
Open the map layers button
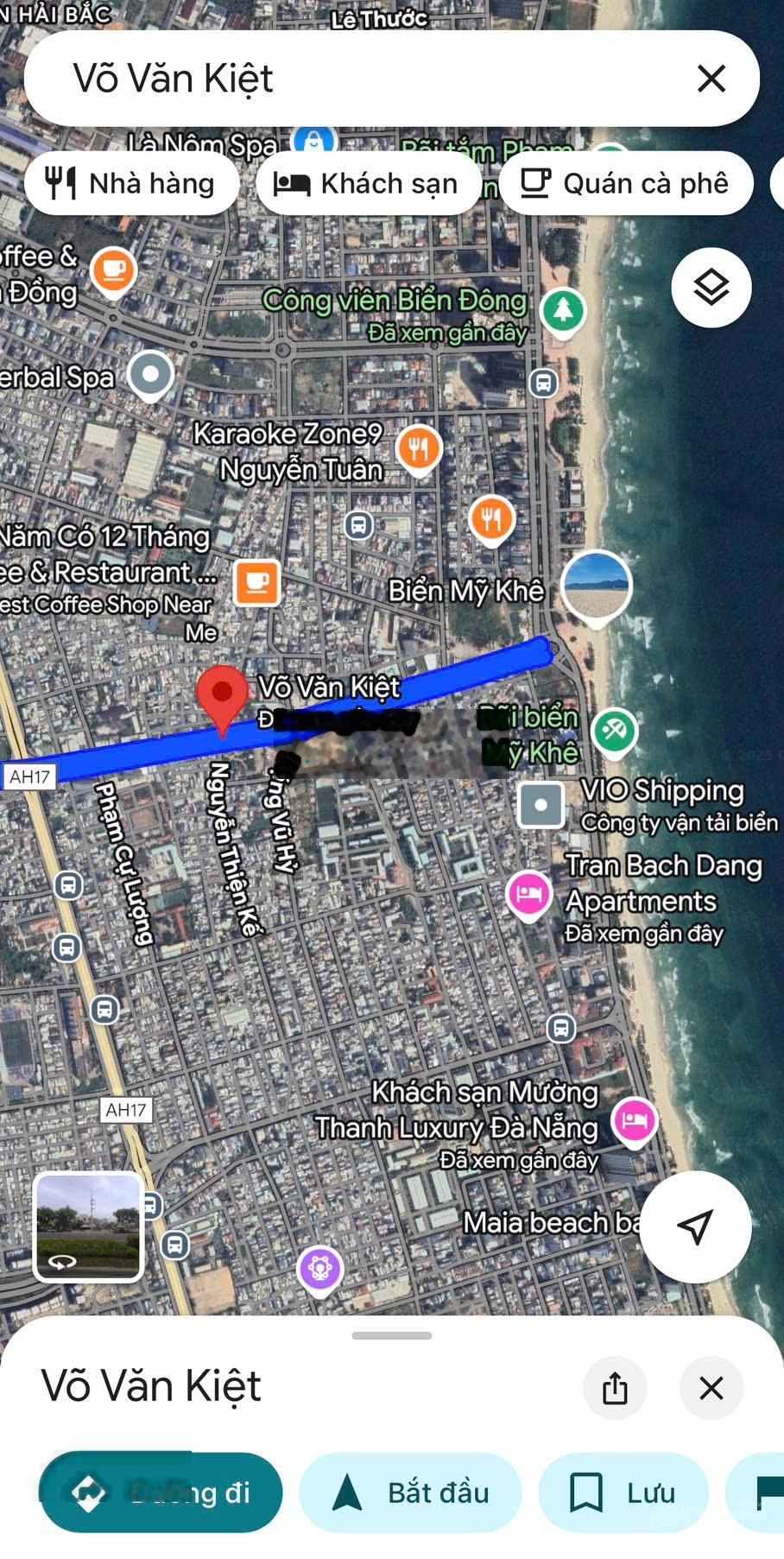coord(711,288)
